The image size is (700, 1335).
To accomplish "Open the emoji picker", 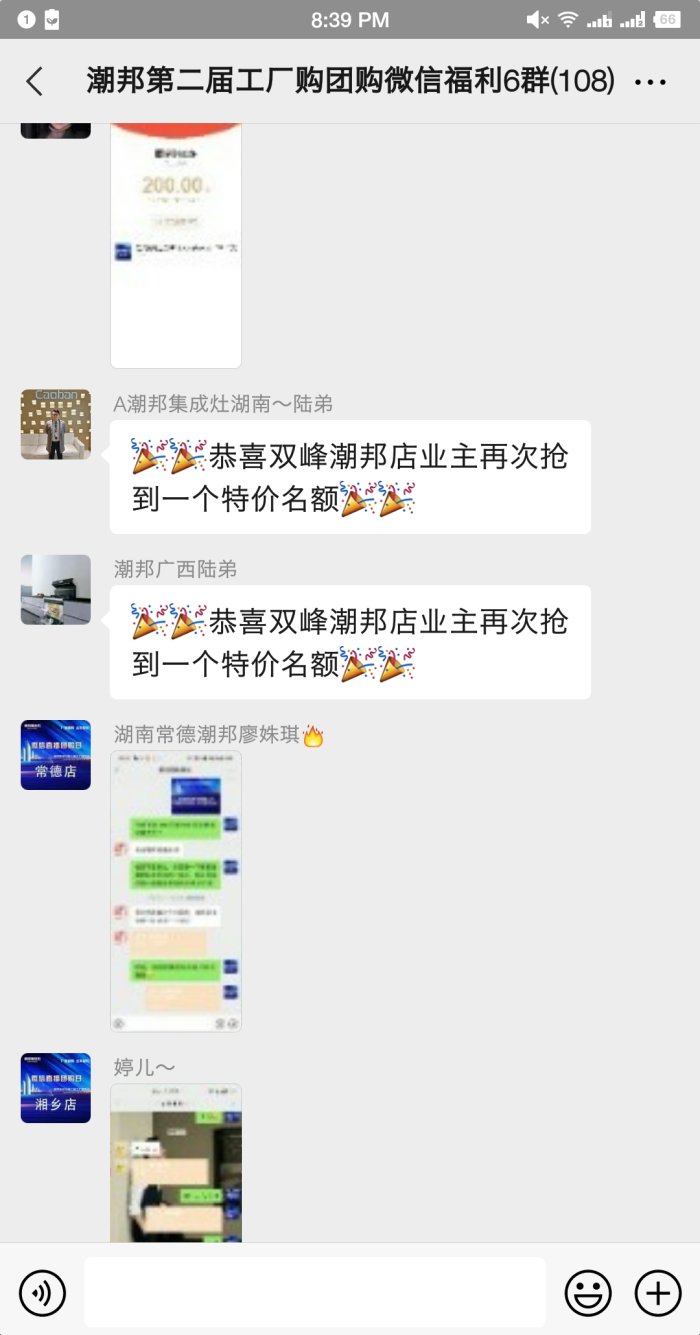I will point(588,1294).
